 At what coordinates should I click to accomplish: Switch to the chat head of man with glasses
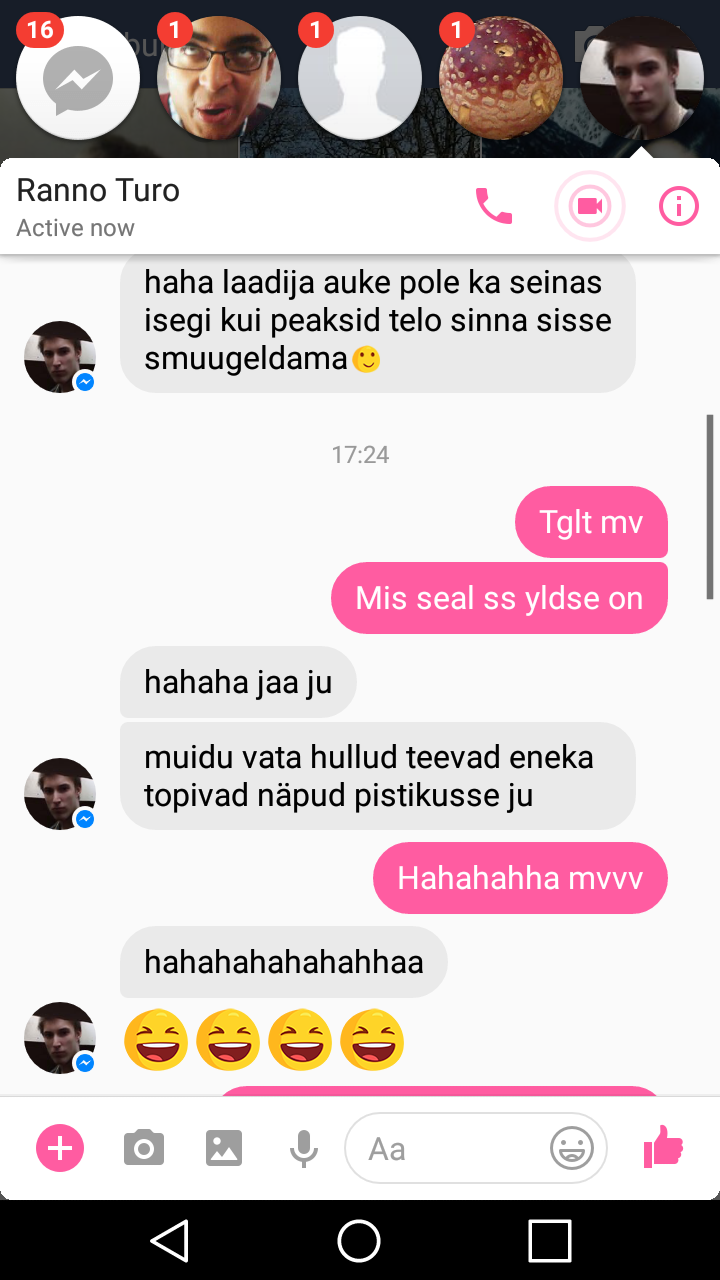point(219,78)
